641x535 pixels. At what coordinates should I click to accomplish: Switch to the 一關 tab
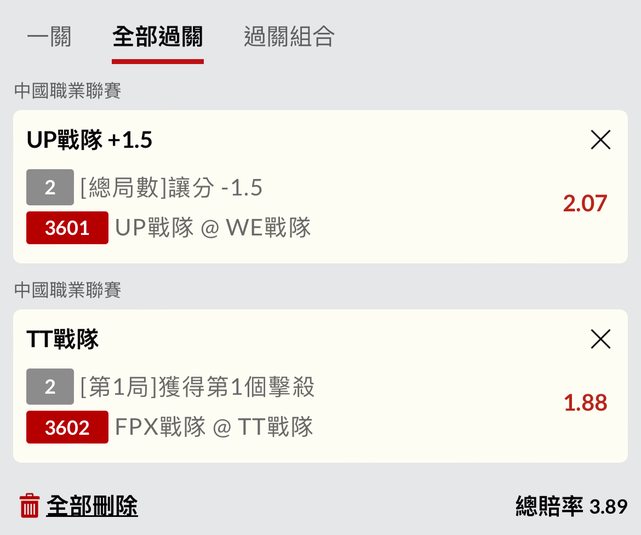(49, 38)
